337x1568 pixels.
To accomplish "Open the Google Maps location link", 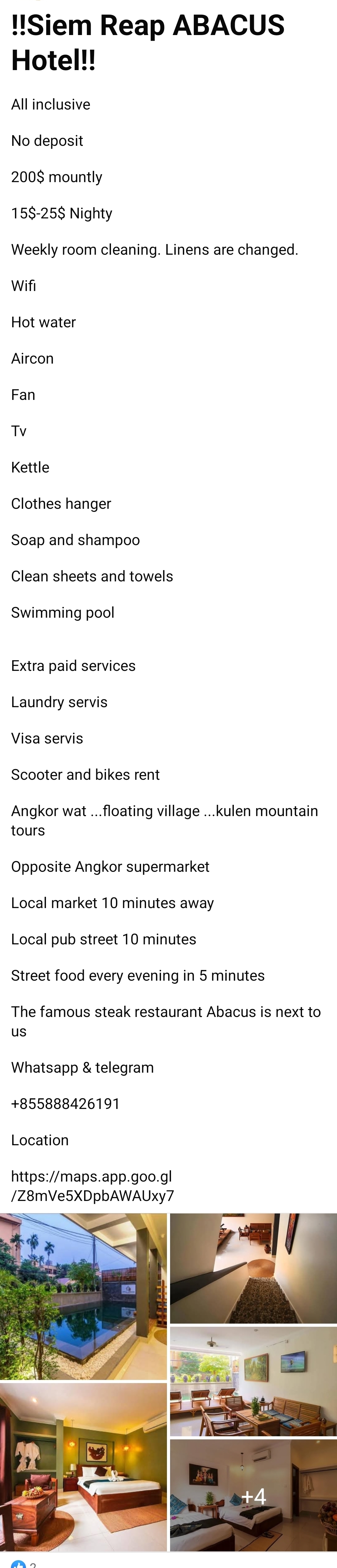I will click(x=92, y=1185).
